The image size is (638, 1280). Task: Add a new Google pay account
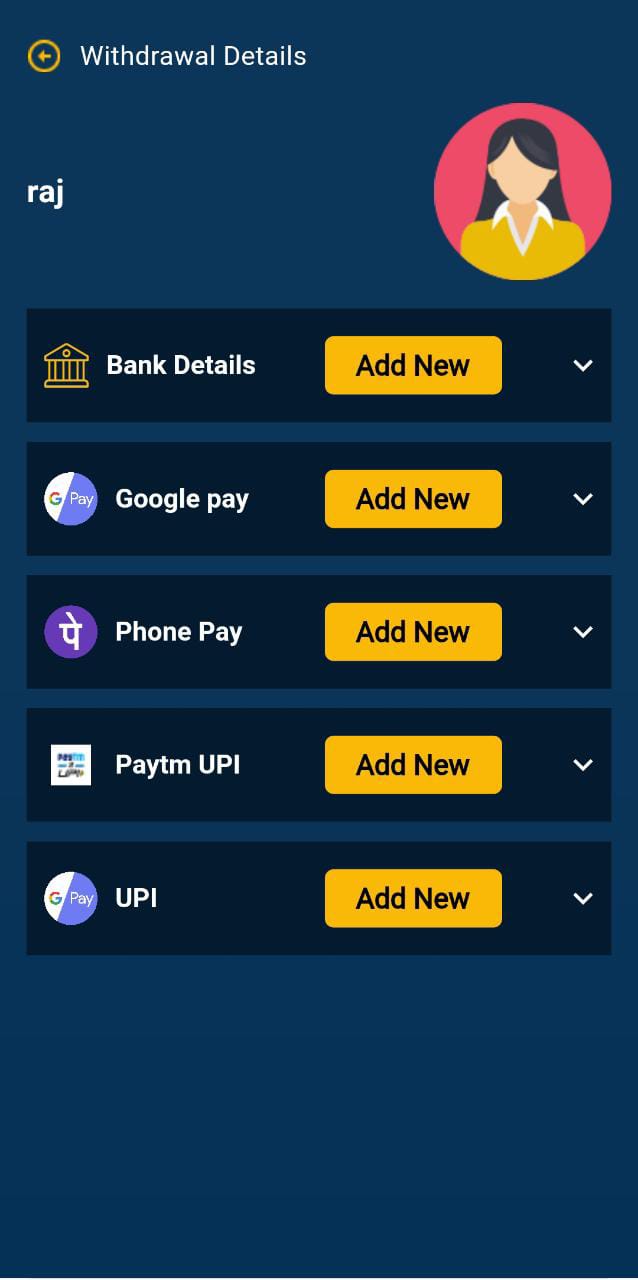pyautogui.click(x=413, y=498)
